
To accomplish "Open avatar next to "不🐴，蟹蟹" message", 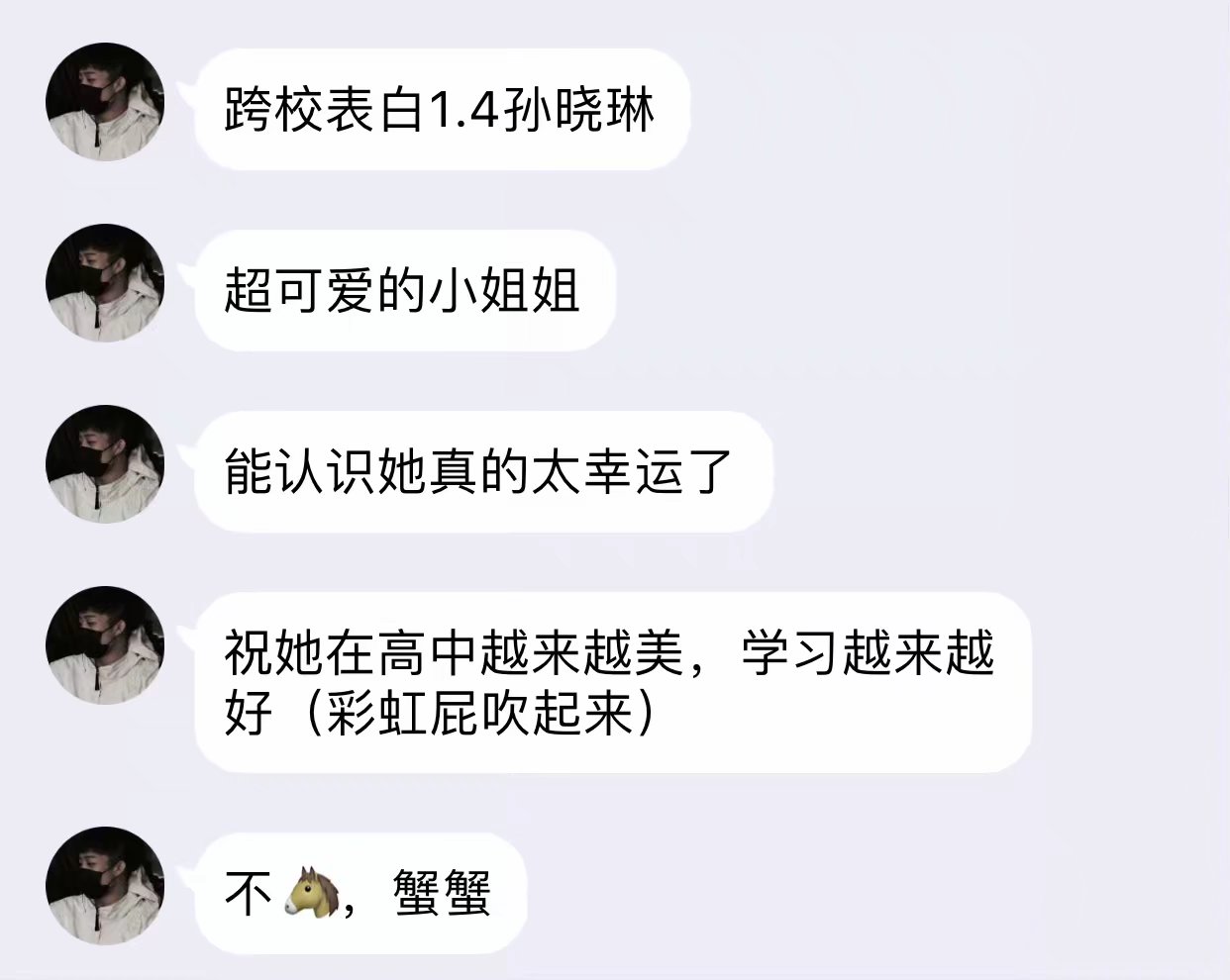I will point(105,886).
